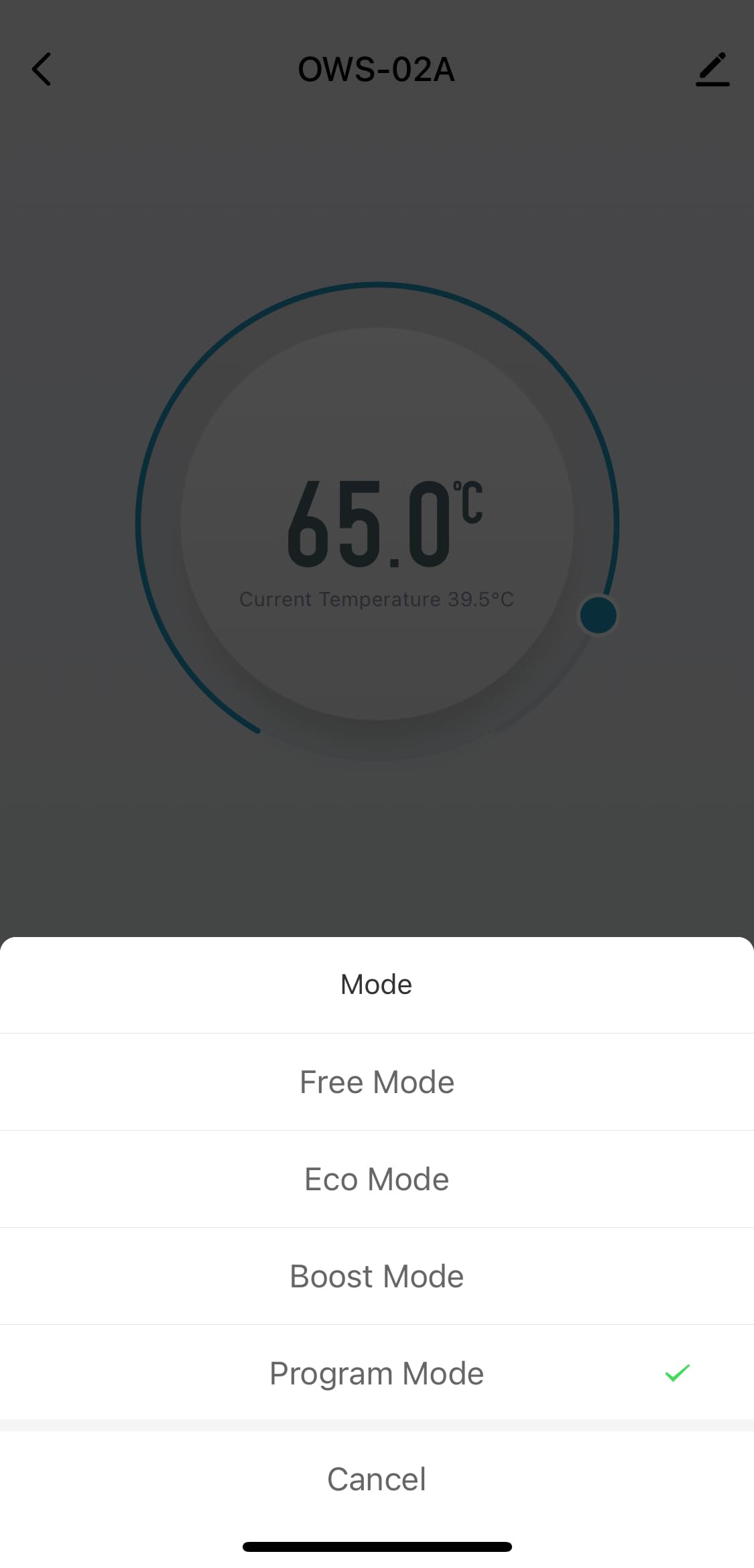Choose Eco Mode
This screenshot has height=1568, width=754.
377,1180
